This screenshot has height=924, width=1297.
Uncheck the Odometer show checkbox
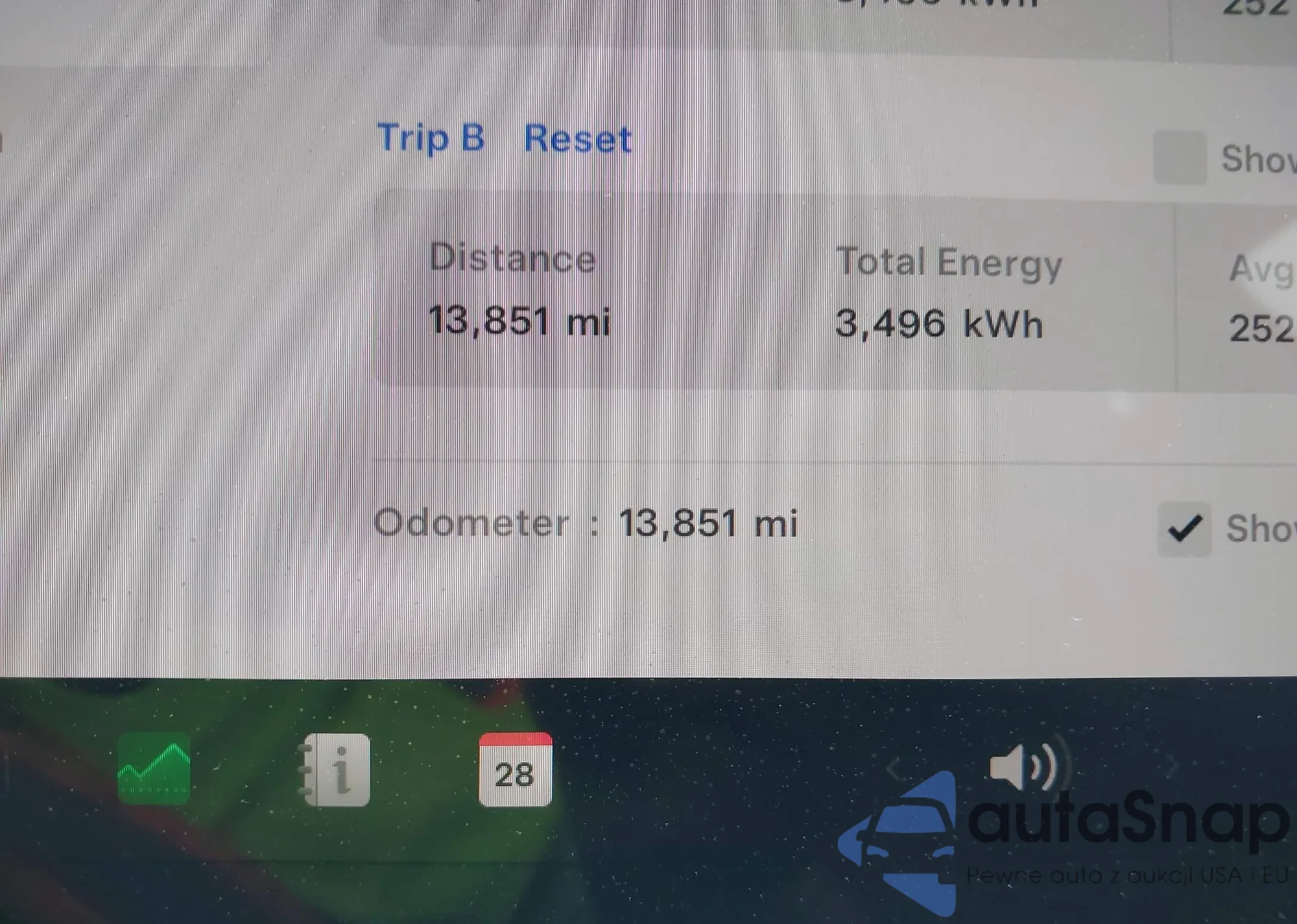1184,528
